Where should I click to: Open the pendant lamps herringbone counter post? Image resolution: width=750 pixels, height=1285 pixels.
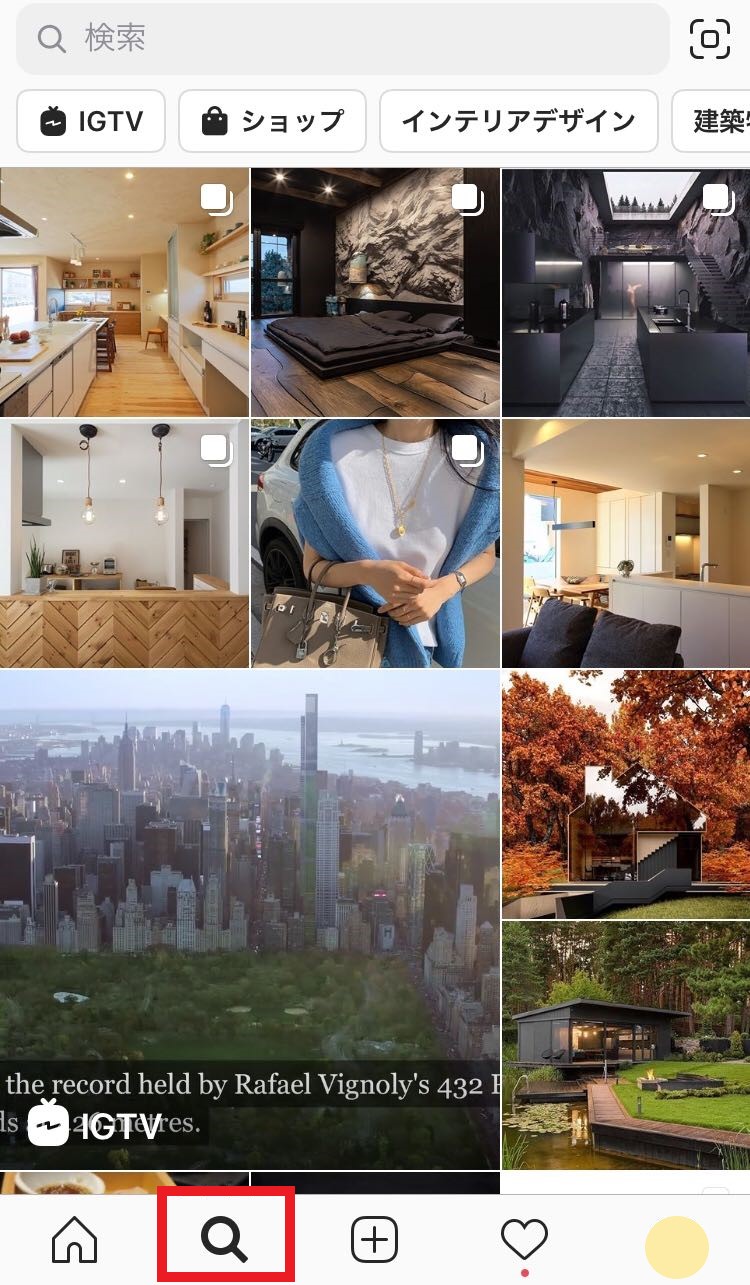pos(124,543)
